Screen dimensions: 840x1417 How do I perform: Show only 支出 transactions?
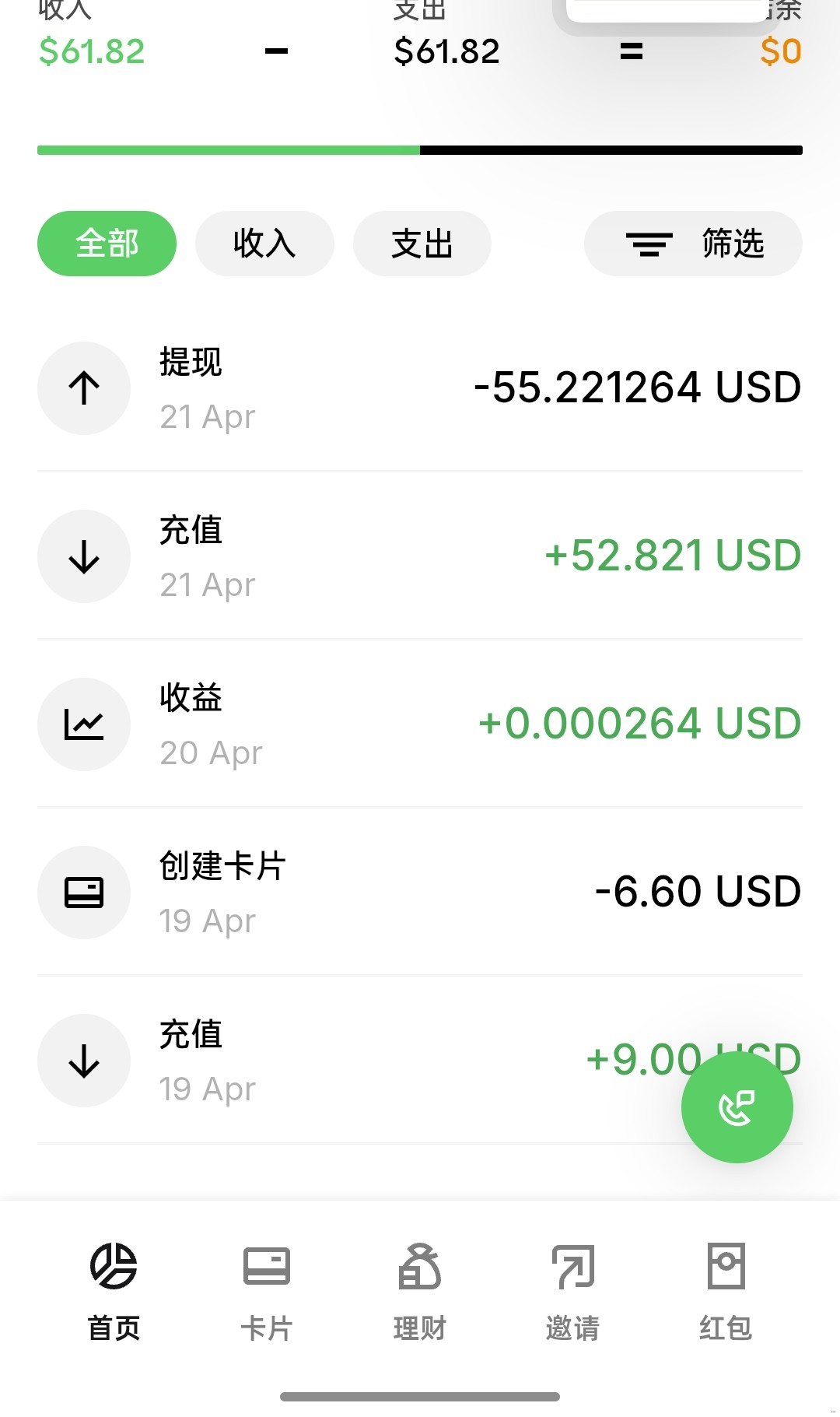(x=422, y=244)
